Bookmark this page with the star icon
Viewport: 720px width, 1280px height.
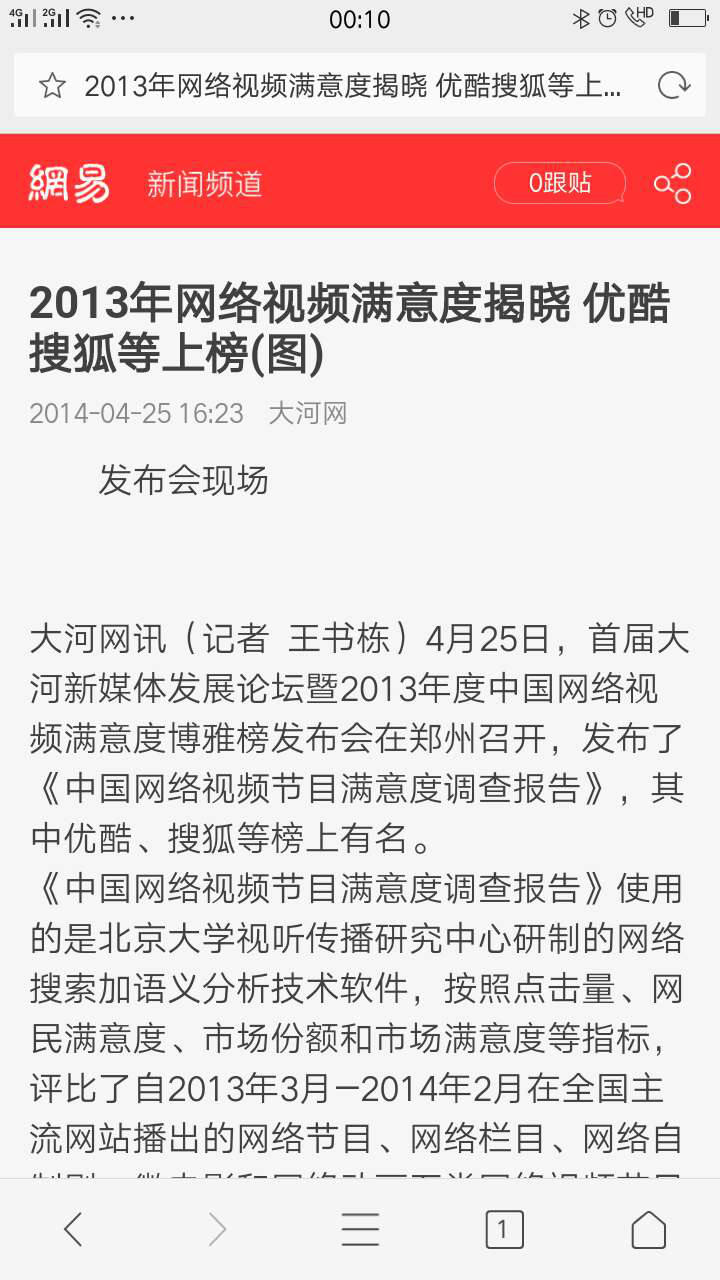click(x=52, y=86)
